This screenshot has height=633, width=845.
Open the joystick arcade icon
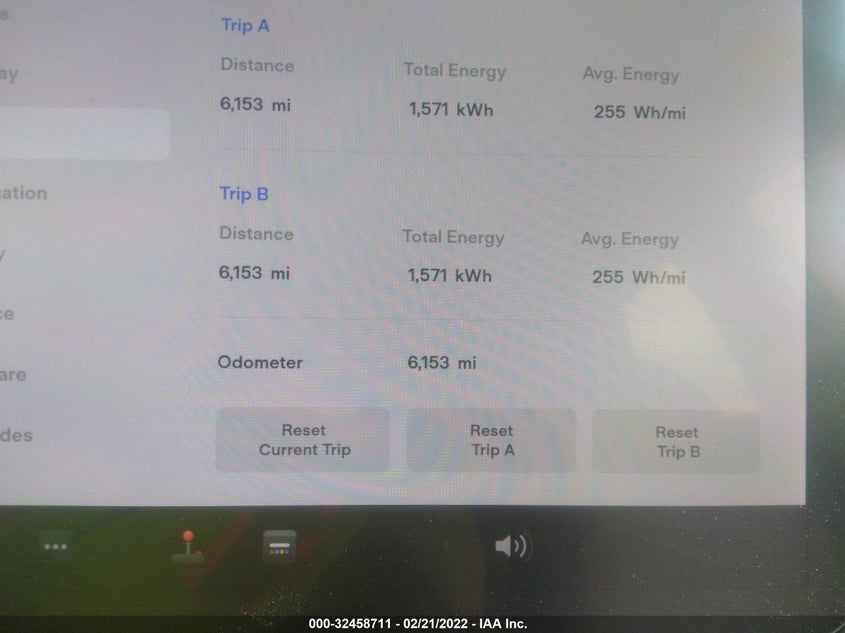(189, 546)
